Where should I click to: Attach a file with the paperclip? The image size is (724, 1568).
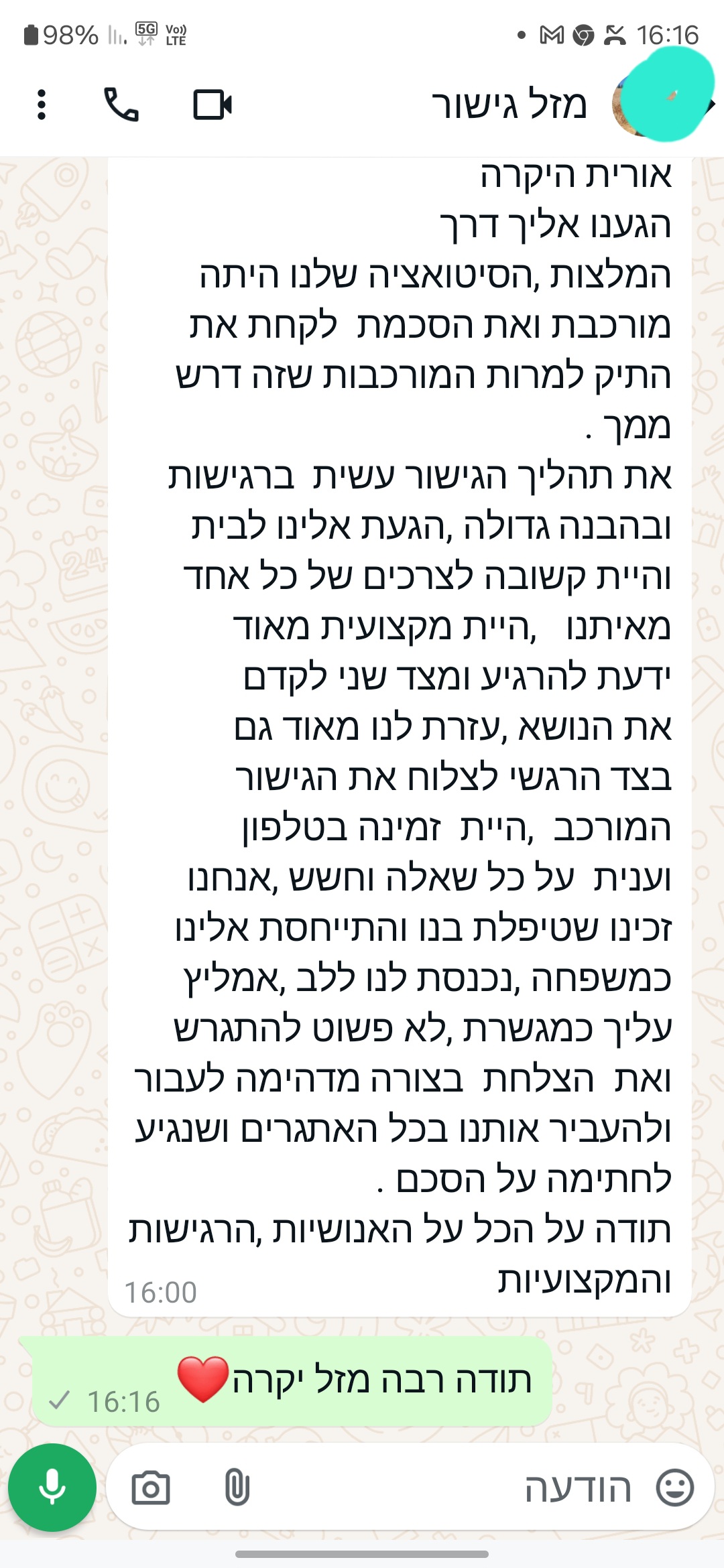click(237, 1488)
